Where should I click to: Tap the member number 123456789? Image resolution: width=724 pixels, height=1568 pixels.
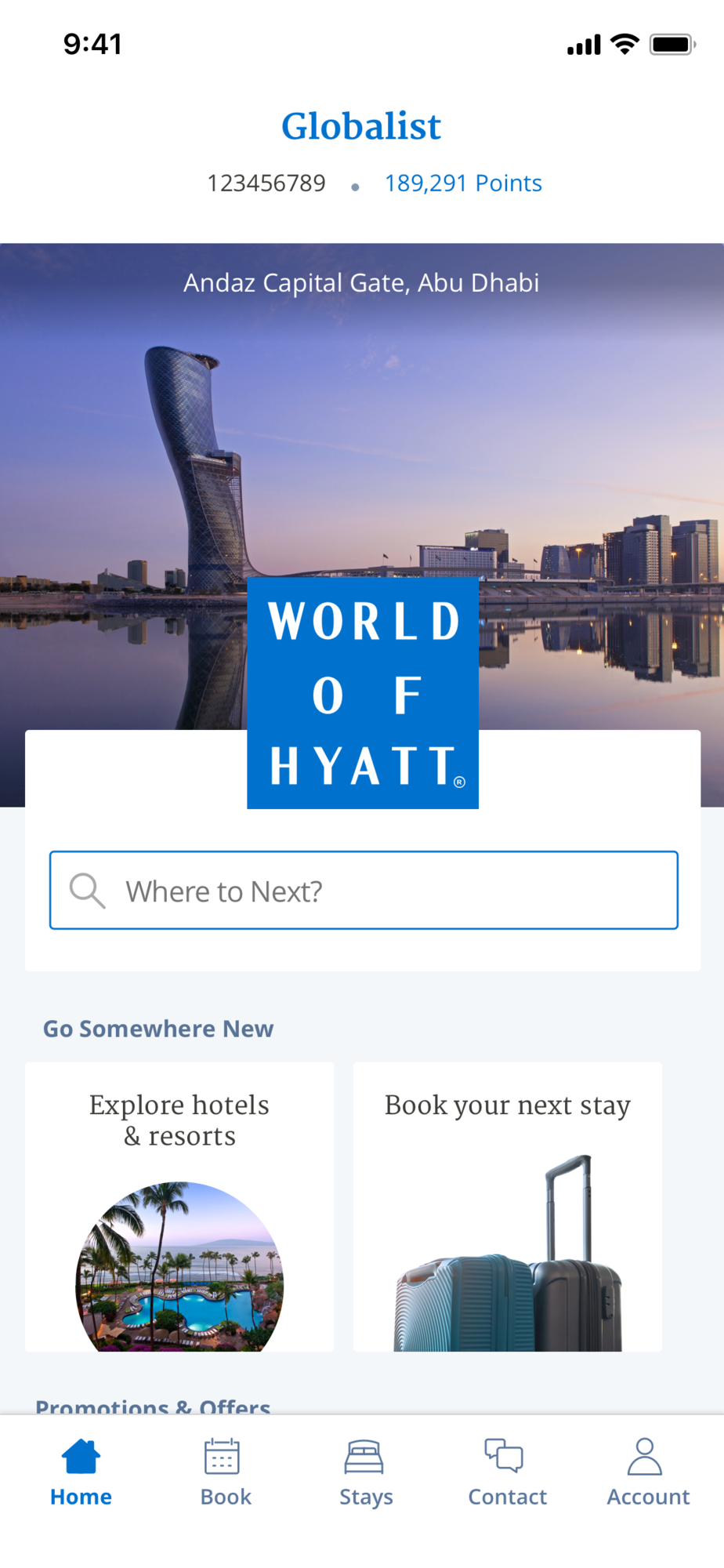(266, 182)
